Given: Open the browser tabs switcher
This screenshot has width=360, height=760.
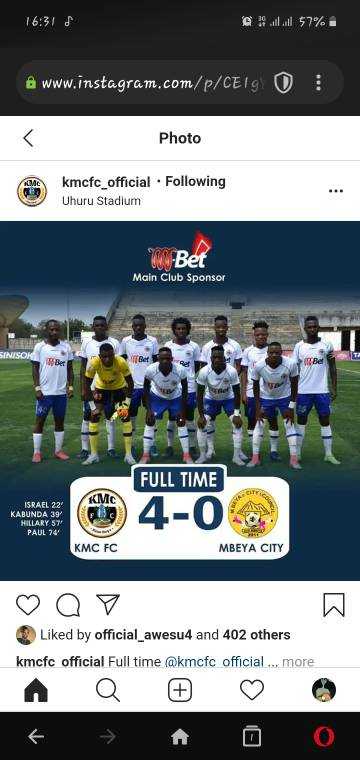Looking at the screenshot, I should [x=252, y=737].
